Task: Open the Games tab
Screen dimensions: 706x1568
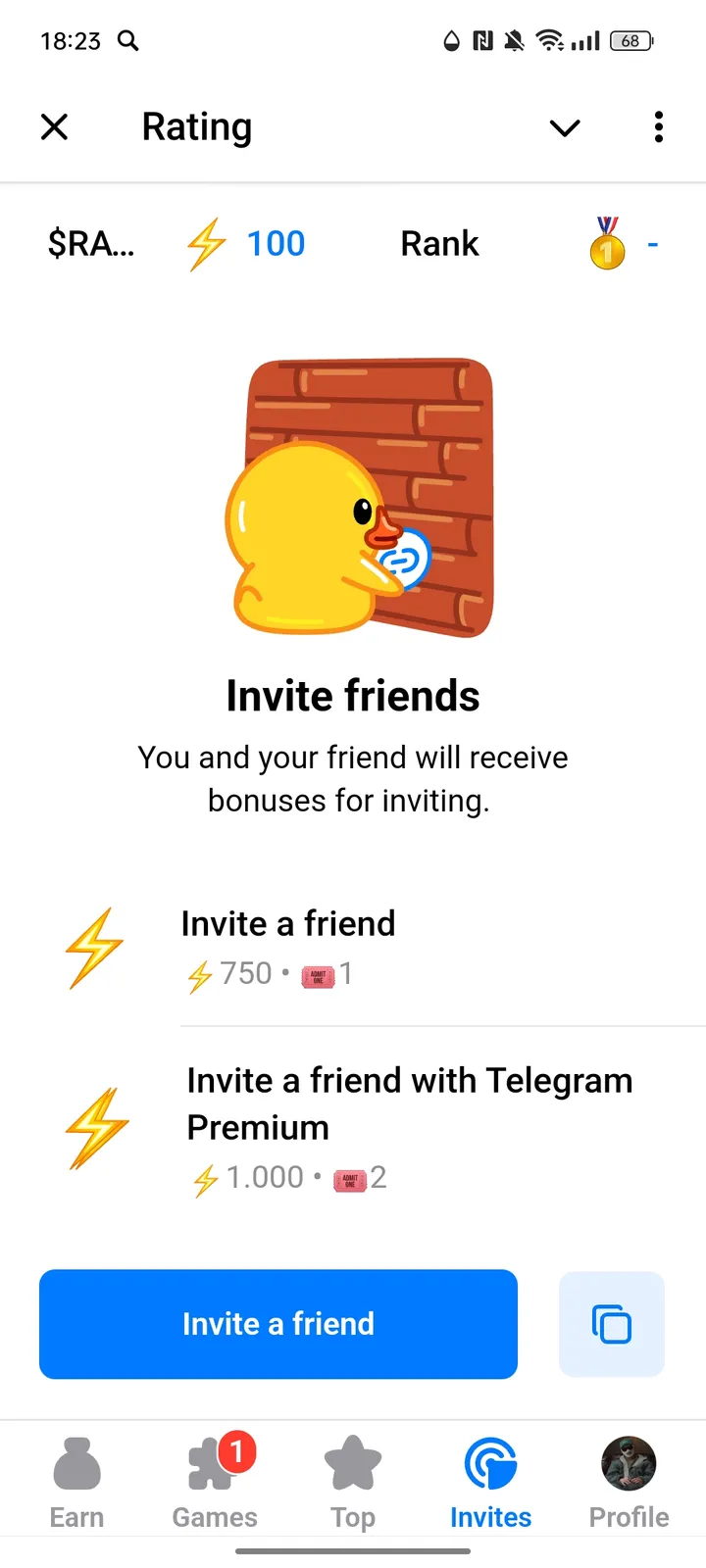Action: coord(215,1483)
